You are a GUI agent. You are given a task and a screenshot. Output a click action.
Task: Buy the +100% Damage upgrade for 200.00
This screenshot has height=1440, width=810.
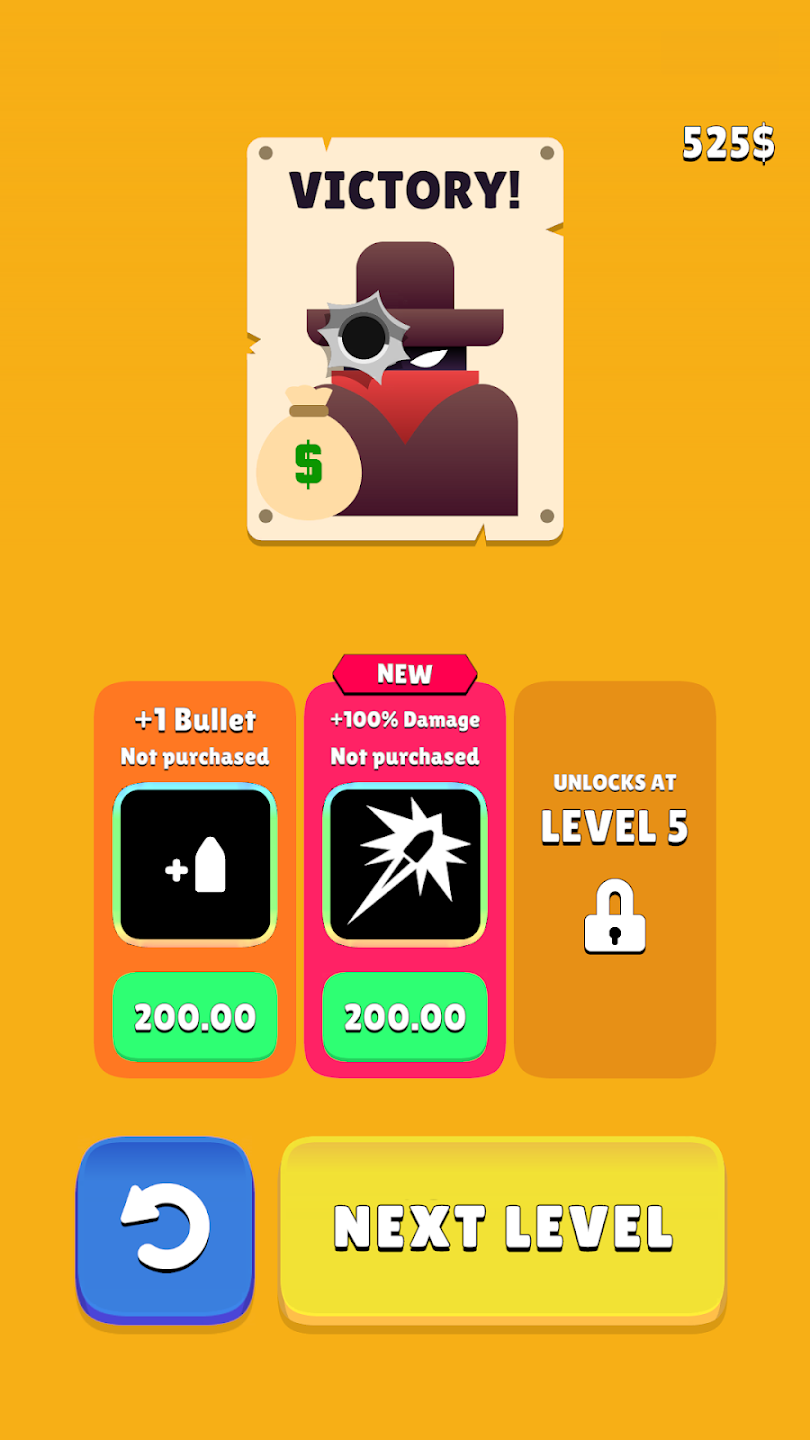click(x=405, y=1016)
